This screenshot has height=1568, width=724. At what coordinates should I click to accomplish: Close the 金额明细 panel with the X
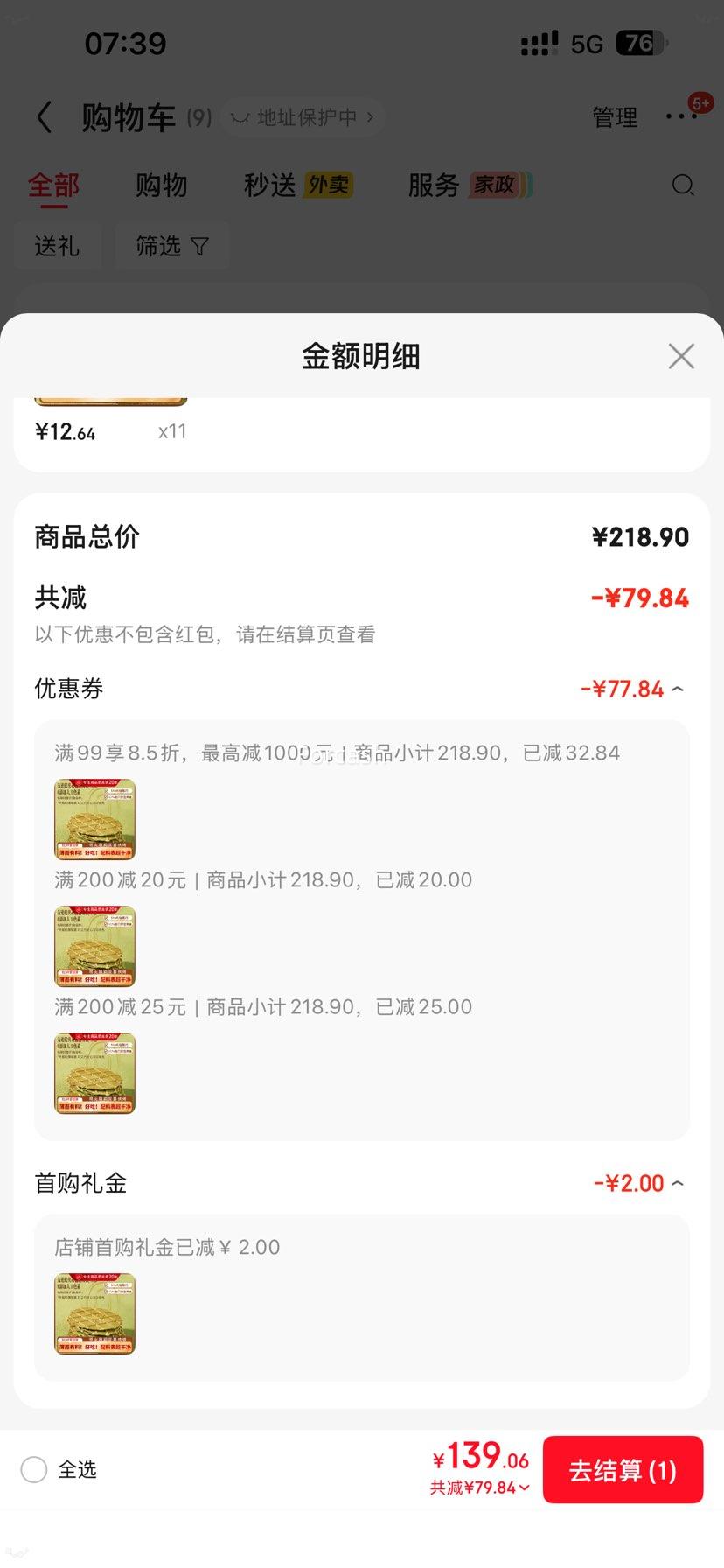(x=681, y=356)
